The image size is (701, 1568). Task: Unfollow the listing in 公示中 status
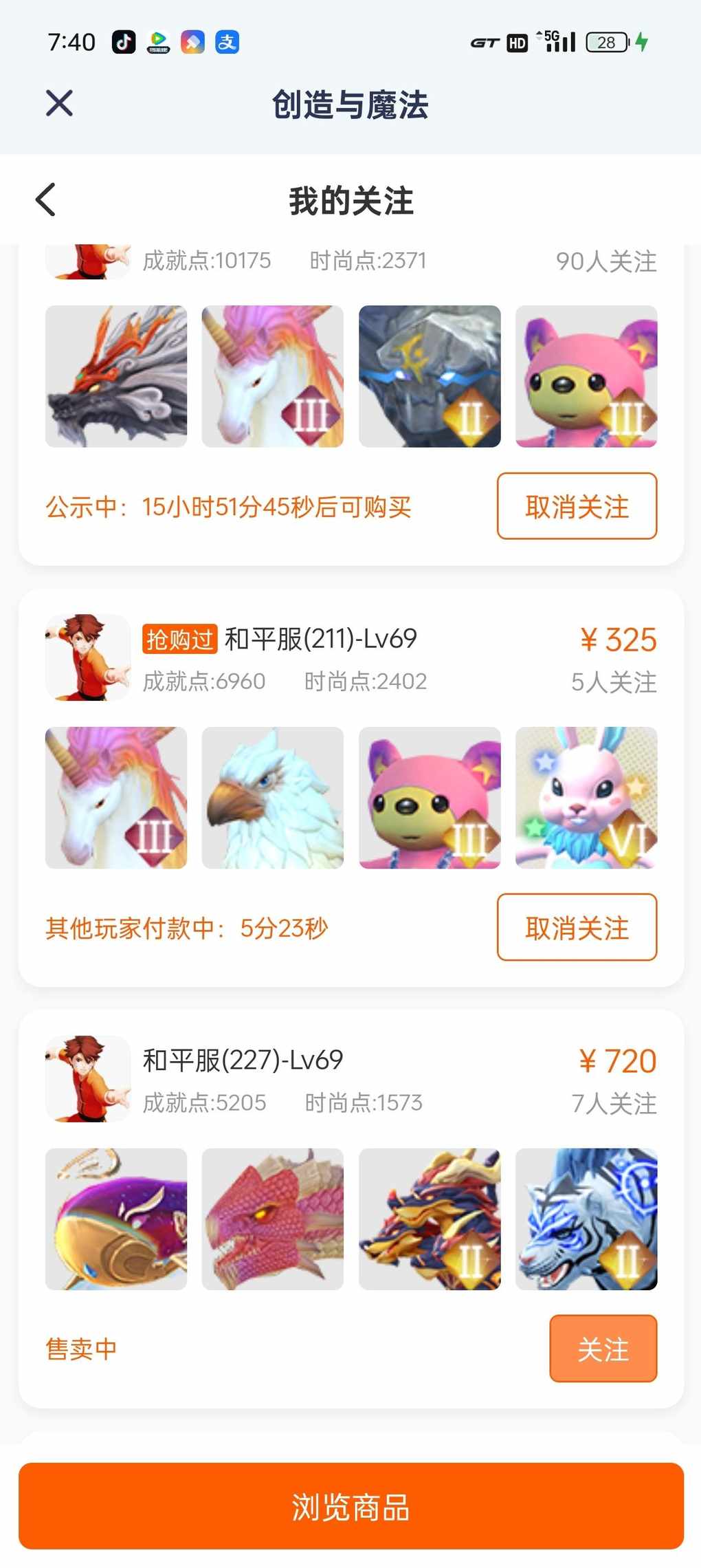point(576,506)
